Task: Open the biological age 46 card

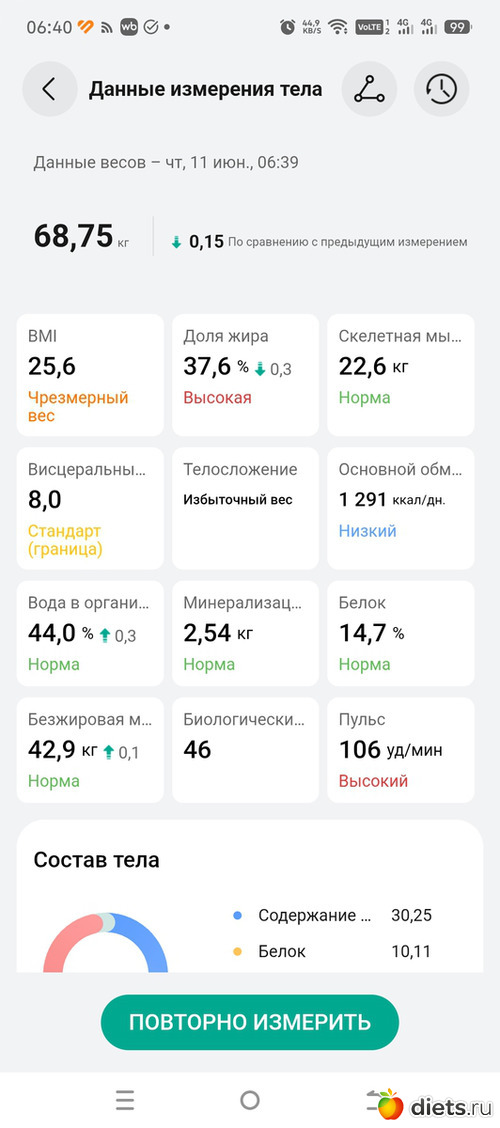Action: (245, 750)
